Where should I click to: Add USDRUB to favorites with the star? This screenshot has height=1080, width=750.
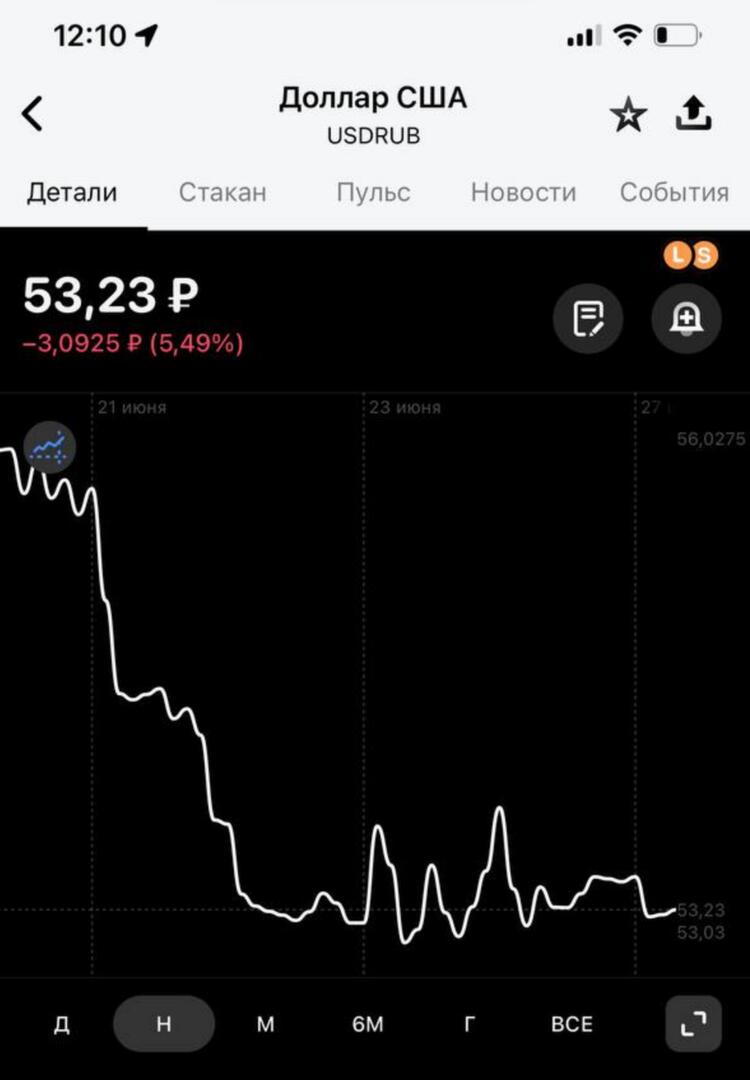[628, 116]
